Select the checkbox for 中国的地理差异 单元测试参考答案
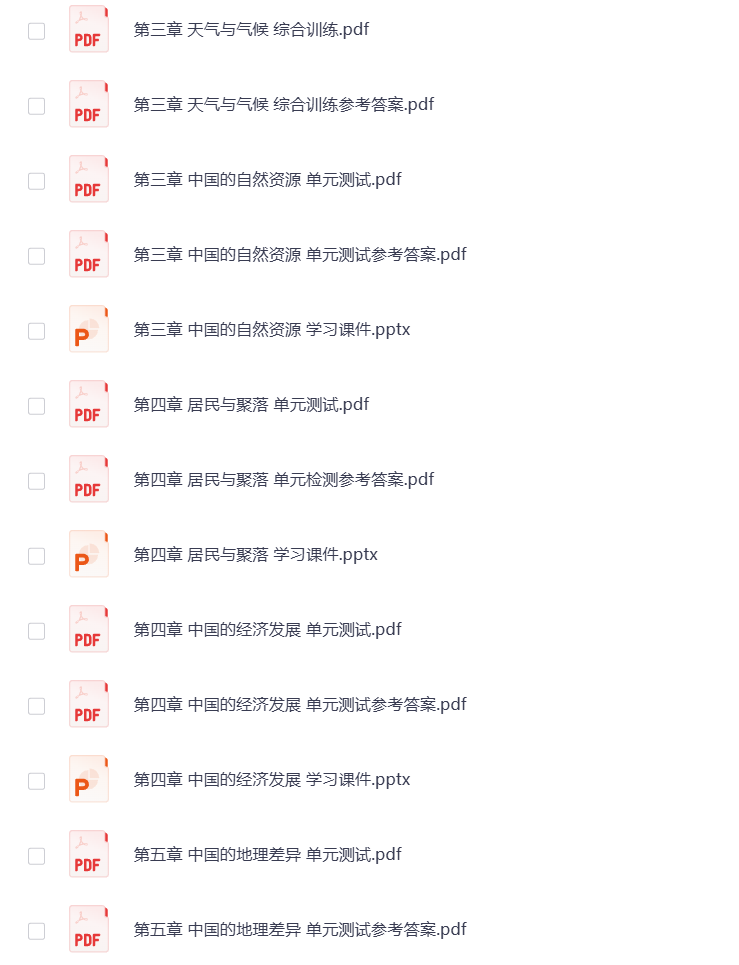The image size is (739, 965). point(36,930)
